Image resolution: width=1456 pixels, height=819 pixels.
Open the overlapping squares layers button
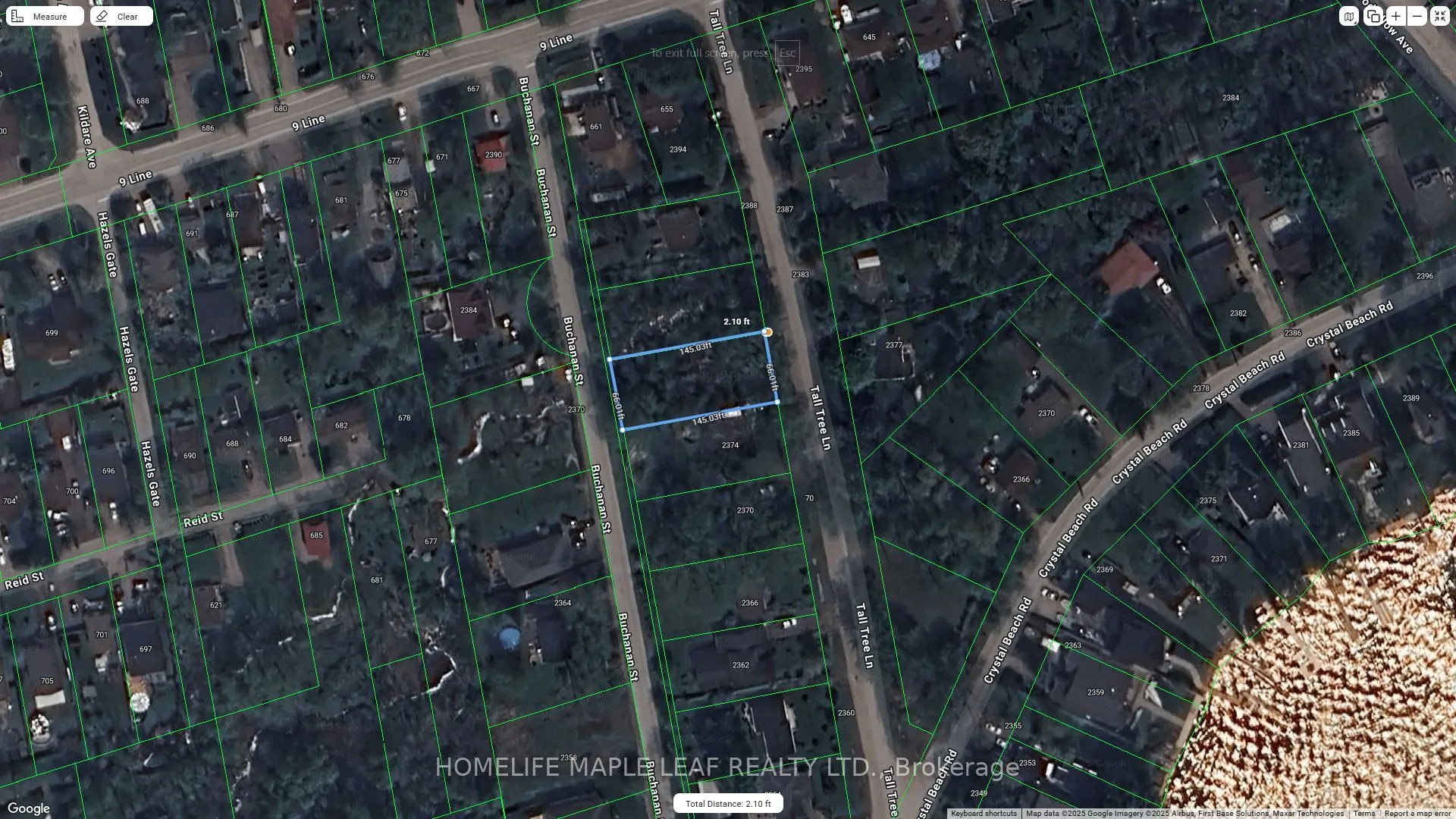(1373, 16)
